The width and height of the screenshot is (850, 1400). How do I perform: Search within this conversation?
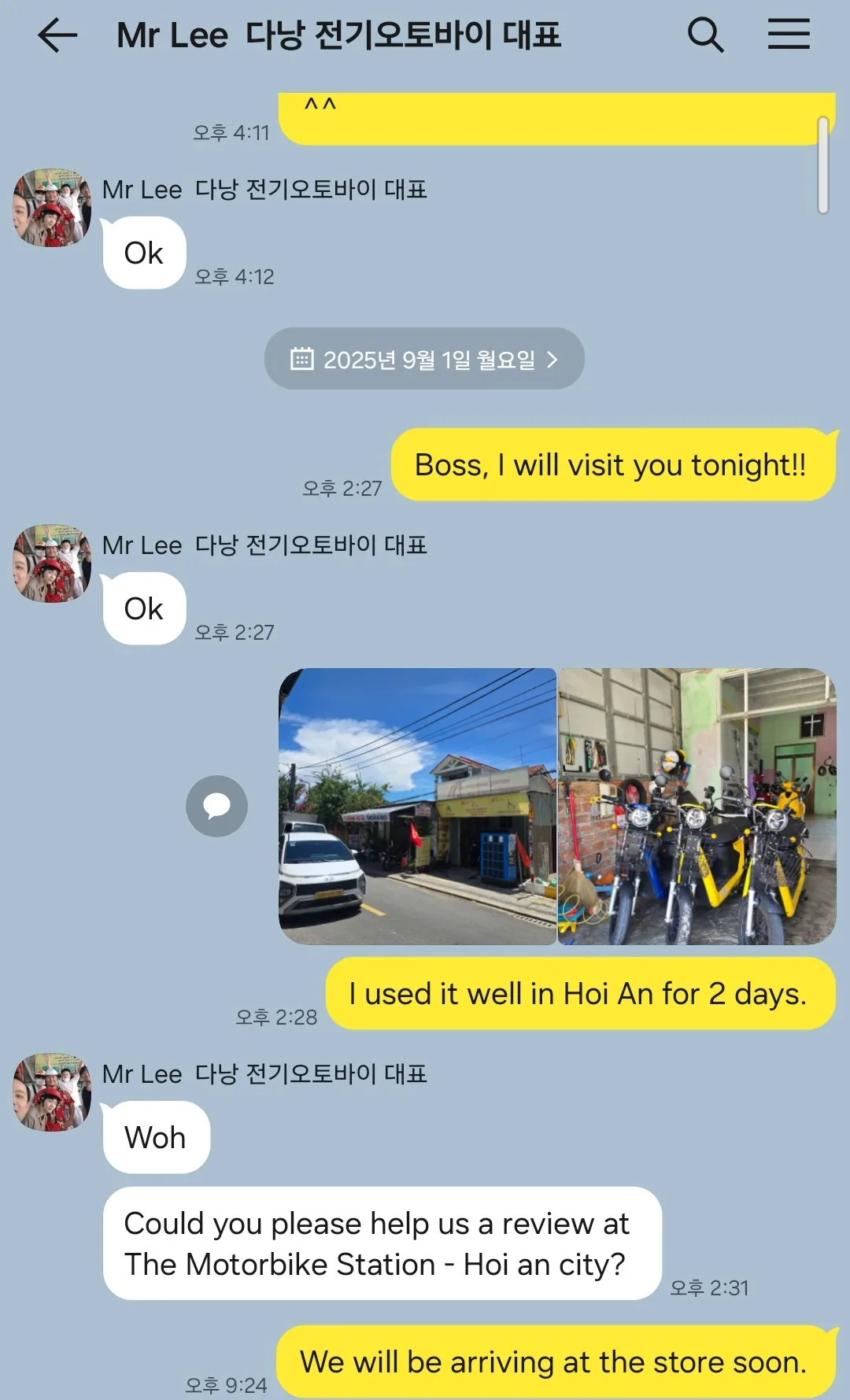[705, 35]
